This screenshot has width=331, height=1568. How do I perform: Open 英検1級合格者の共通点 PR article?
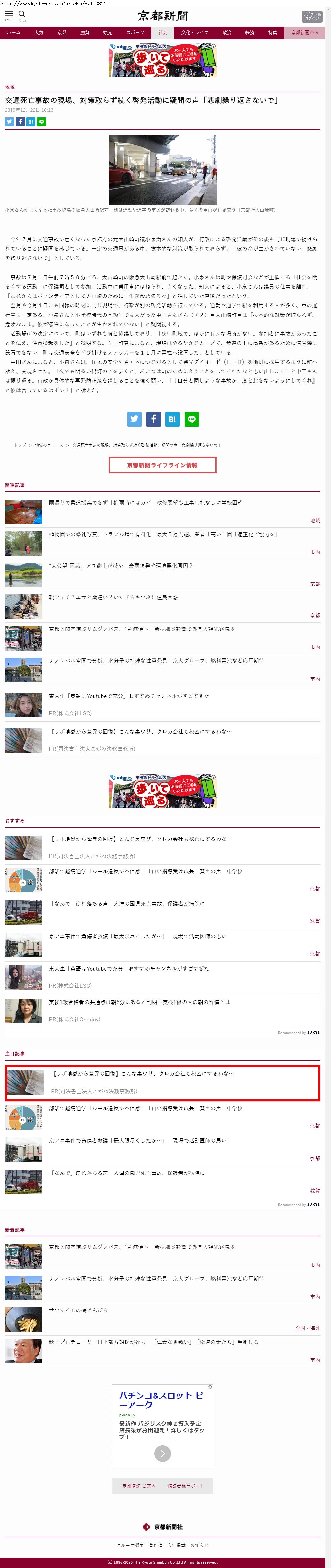(139, 1001)
